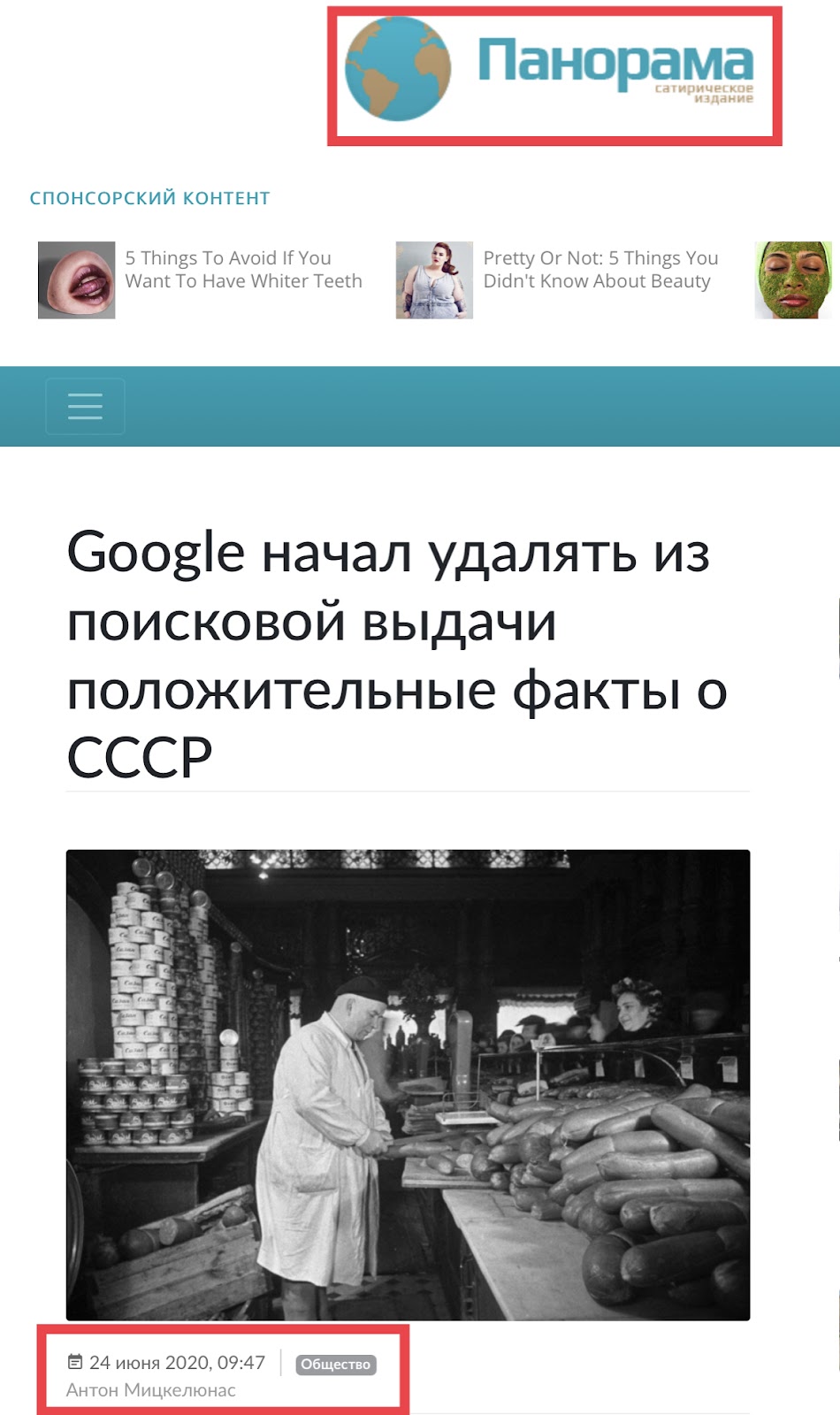Open the Pretty Or Not beauty article

click(x=599, y=270)
